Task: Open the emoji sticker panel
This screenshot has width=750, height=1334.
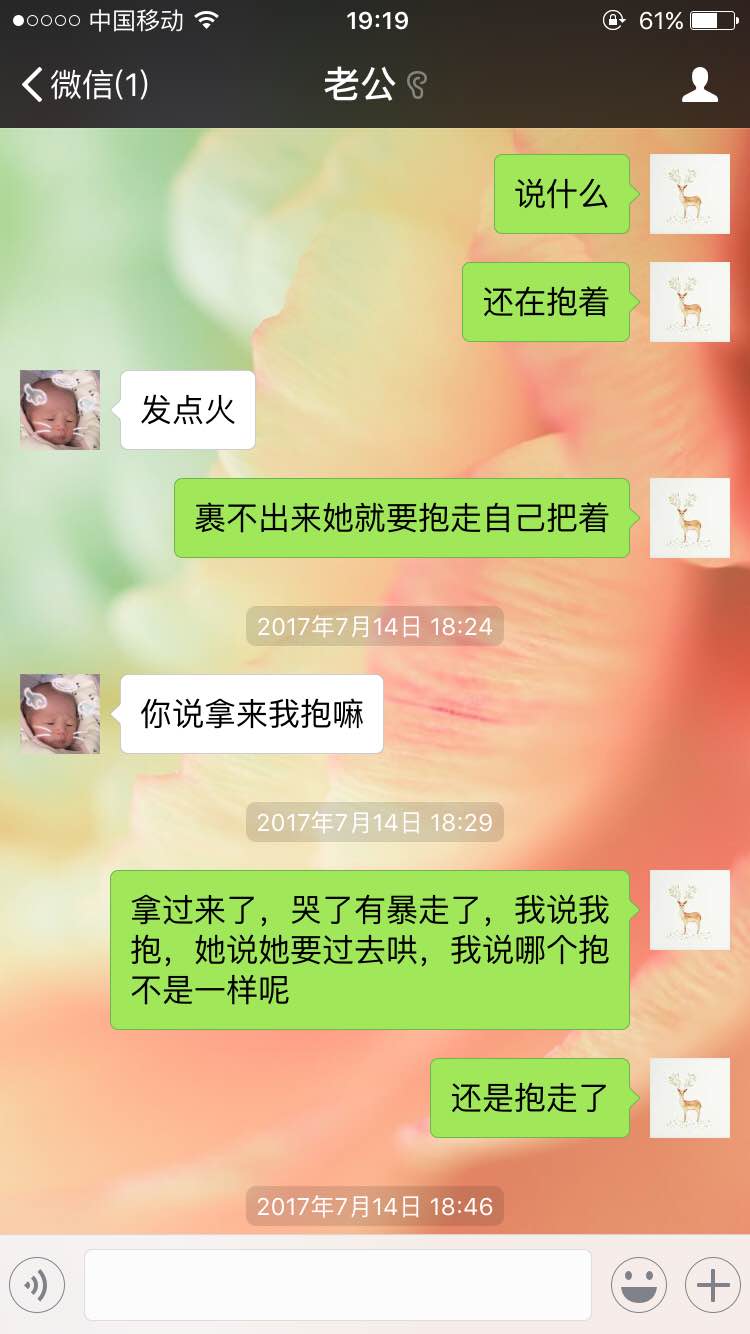Action: 639,1285
